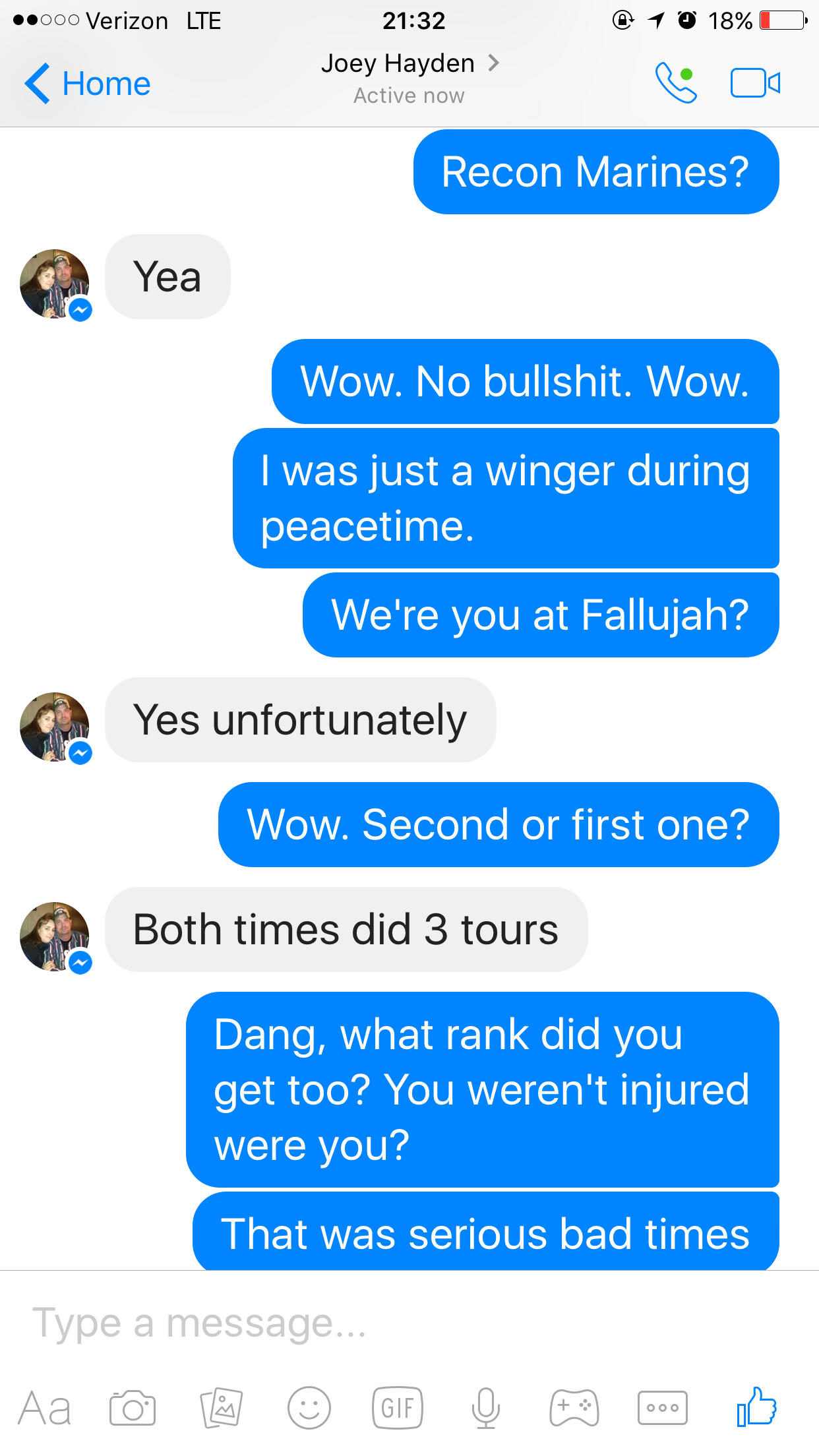Tap Joey's avatar next to "Yea"
This screenshot has width=819, height=1456.
click(x=55, y=284)
